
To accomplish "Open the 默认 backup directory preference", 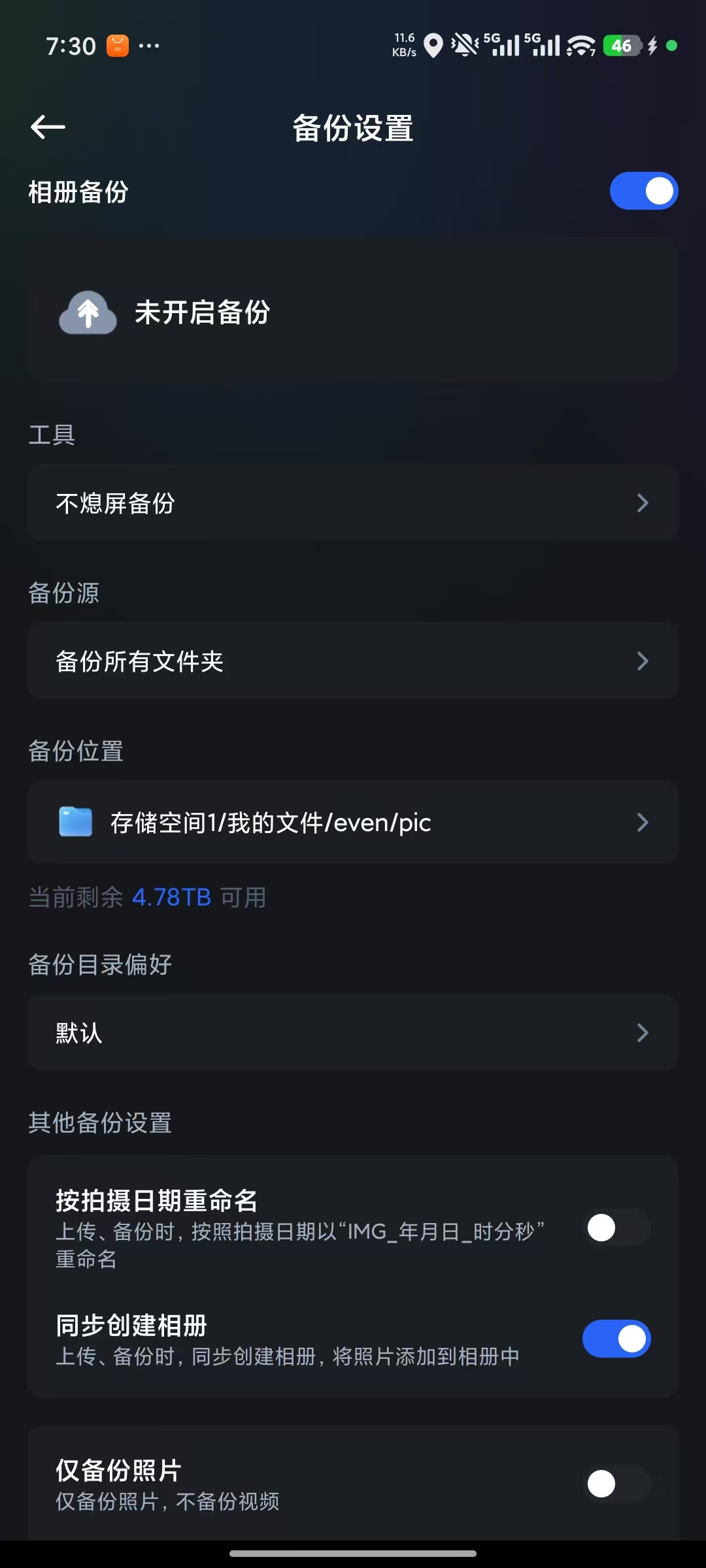I will (x=353, y=1033).
